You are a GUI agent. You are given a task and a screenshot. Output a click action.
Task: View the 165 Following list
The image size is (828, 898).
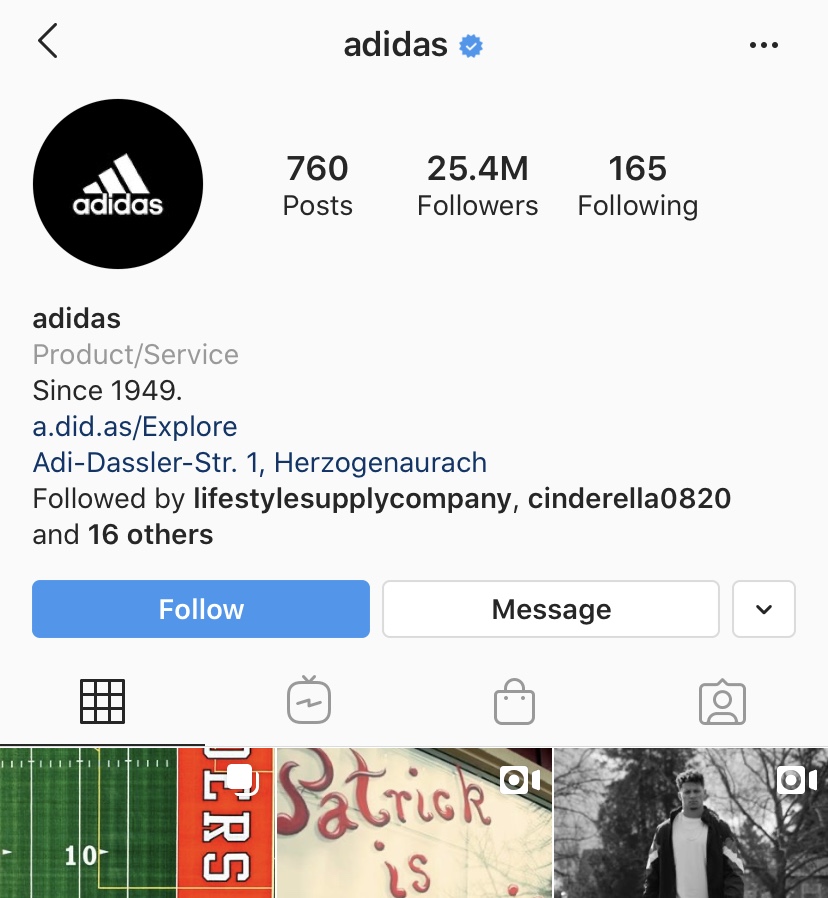(x=637, y=185)
